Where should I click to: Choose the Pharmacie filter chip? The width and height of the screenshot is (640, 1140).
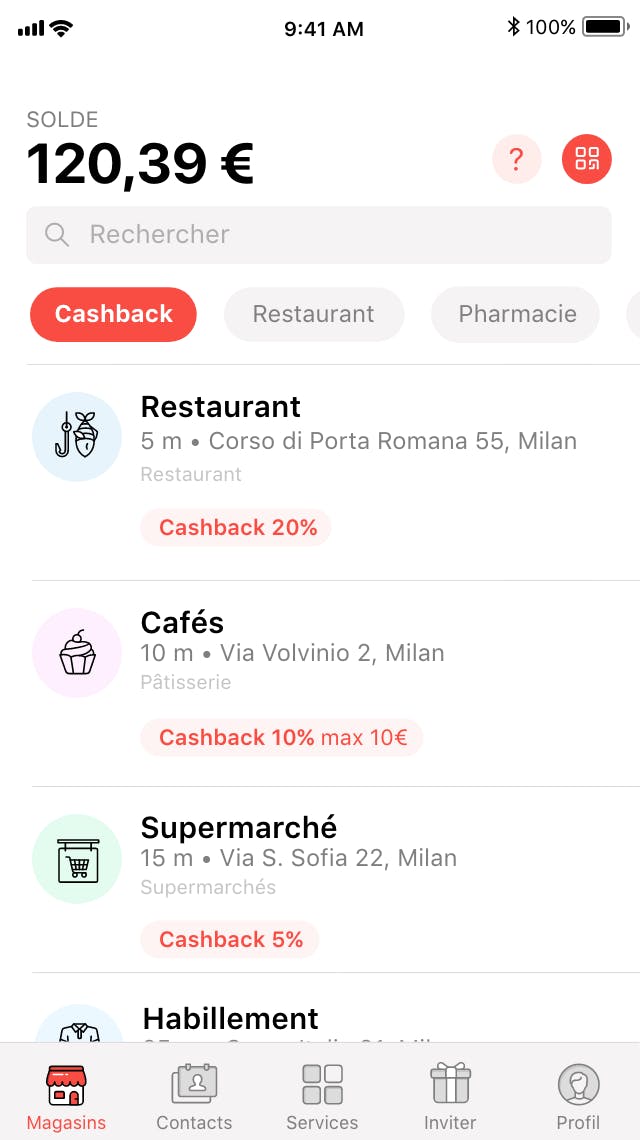pos(516,314)
